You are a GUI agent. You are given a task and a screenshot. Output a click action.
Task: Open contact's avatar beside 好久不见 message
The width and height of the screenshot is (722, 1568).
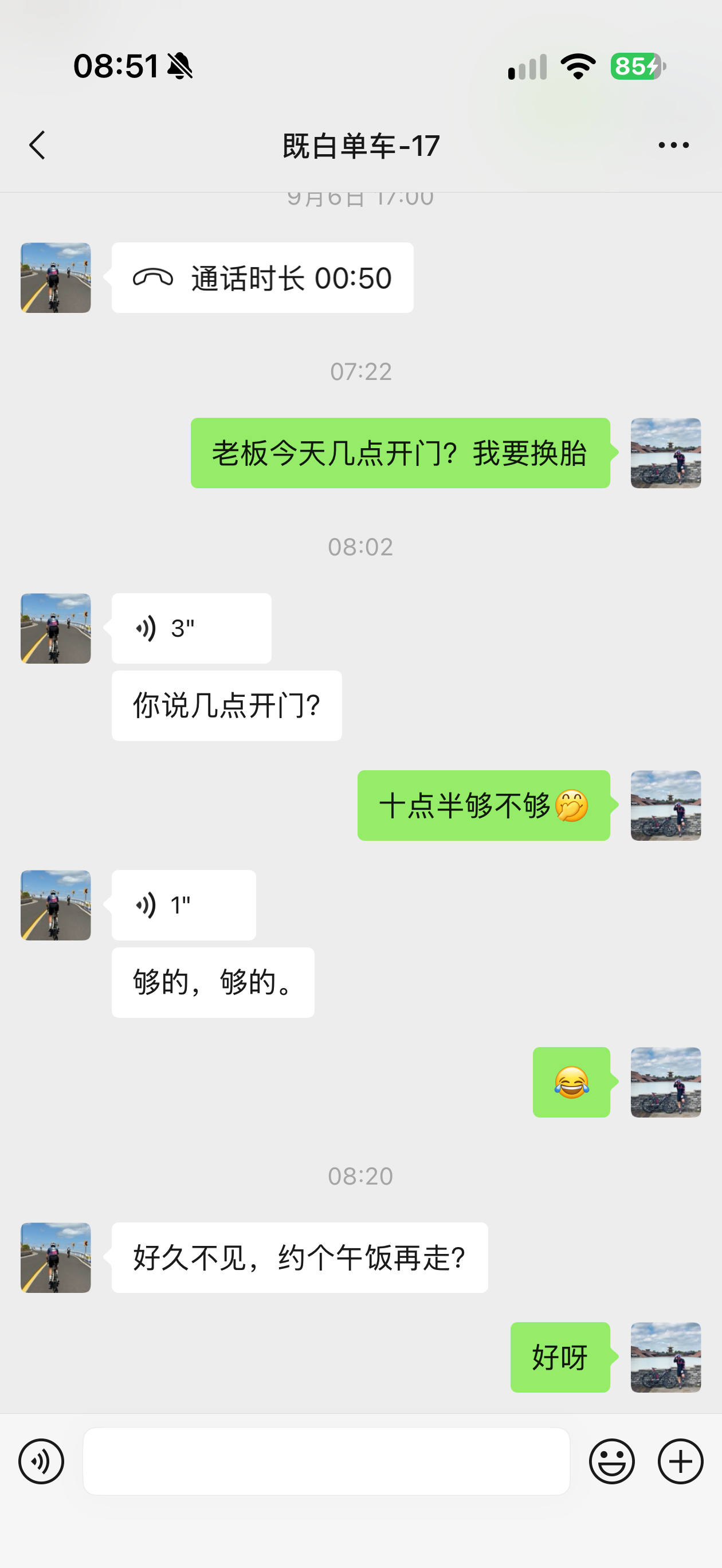[56, 1257]
